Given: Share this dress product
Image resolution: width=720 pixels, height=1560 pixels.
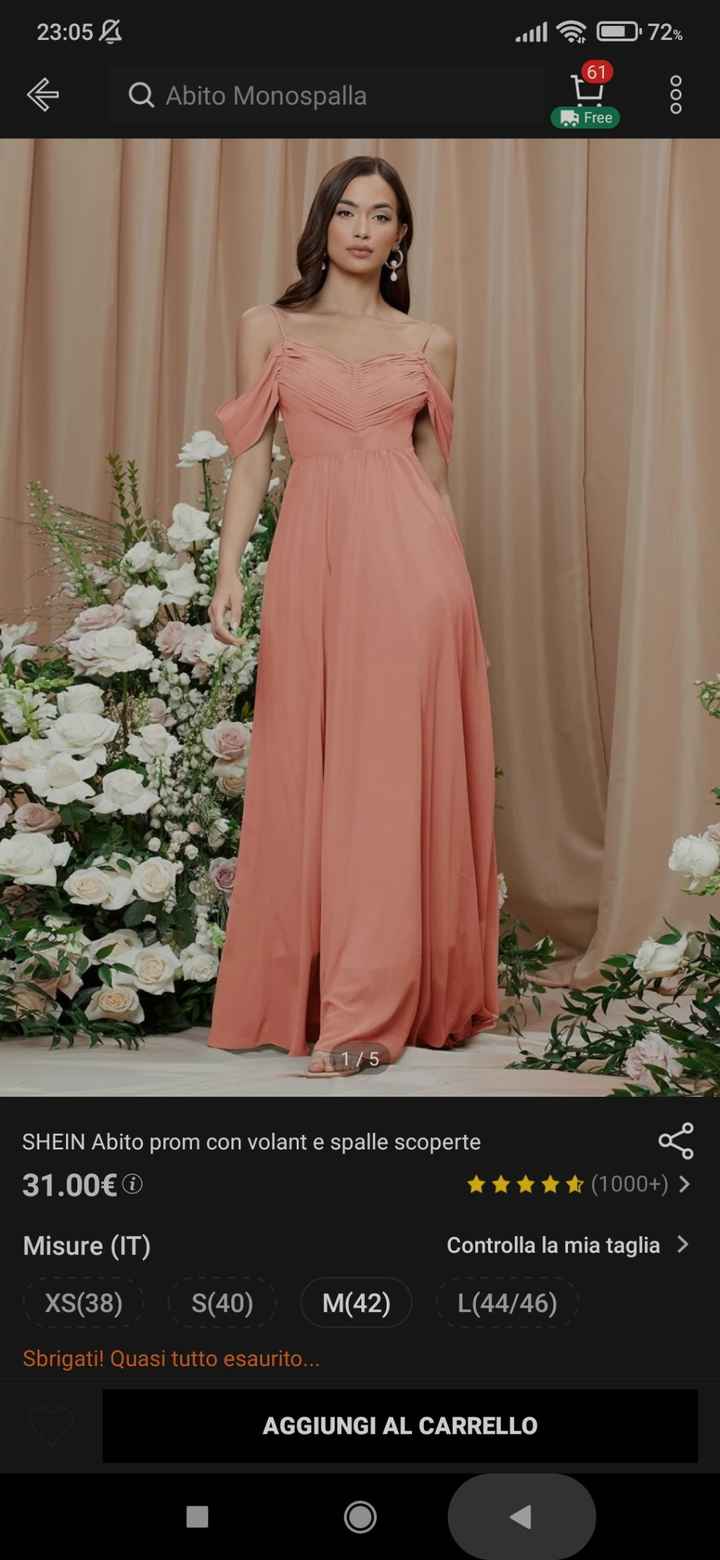Looking at the screenshot, I should pyautogui.click(x=676, y=1141).
